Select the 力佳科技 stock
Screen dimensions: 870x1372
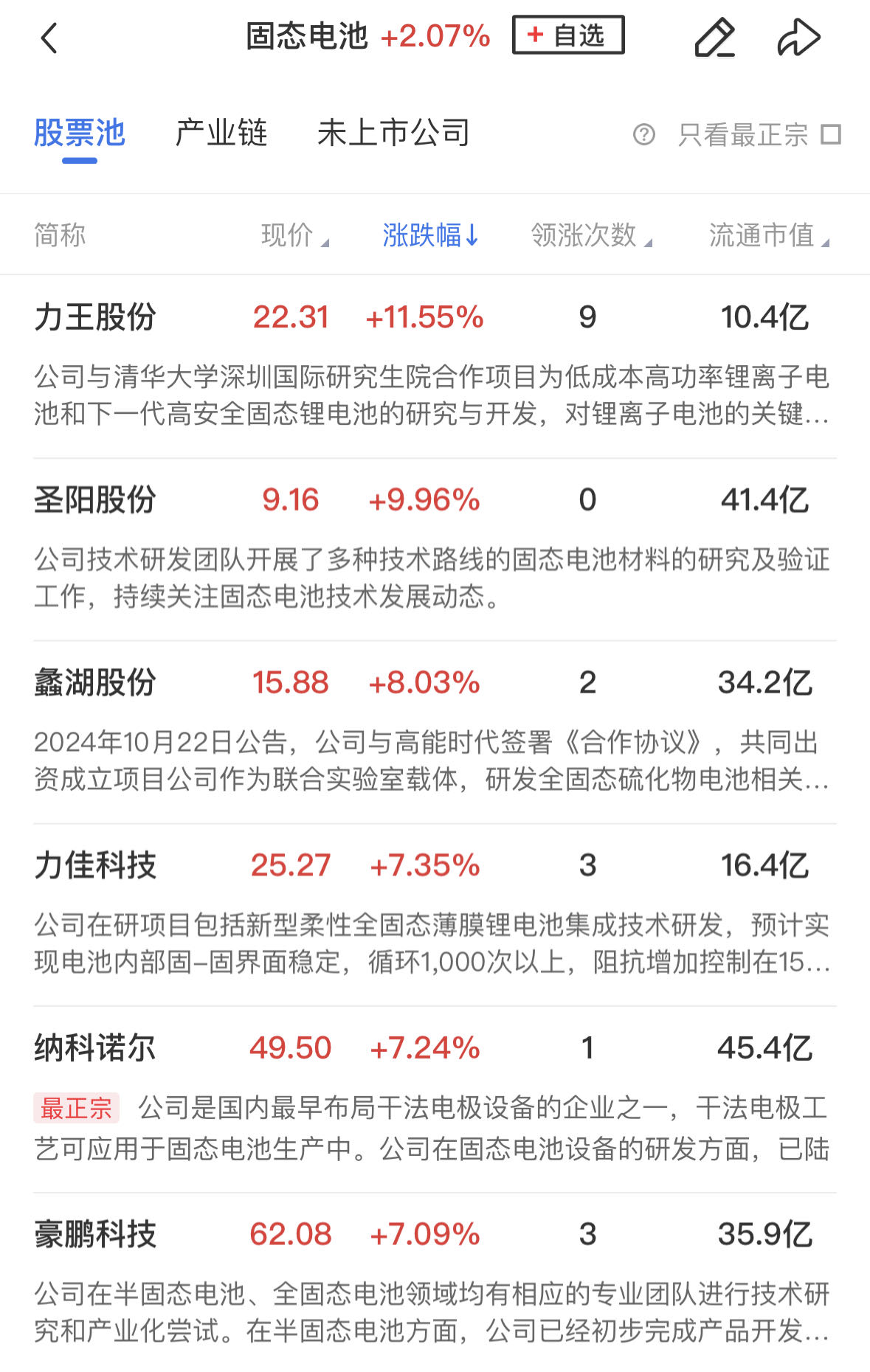tap(95, 866)
